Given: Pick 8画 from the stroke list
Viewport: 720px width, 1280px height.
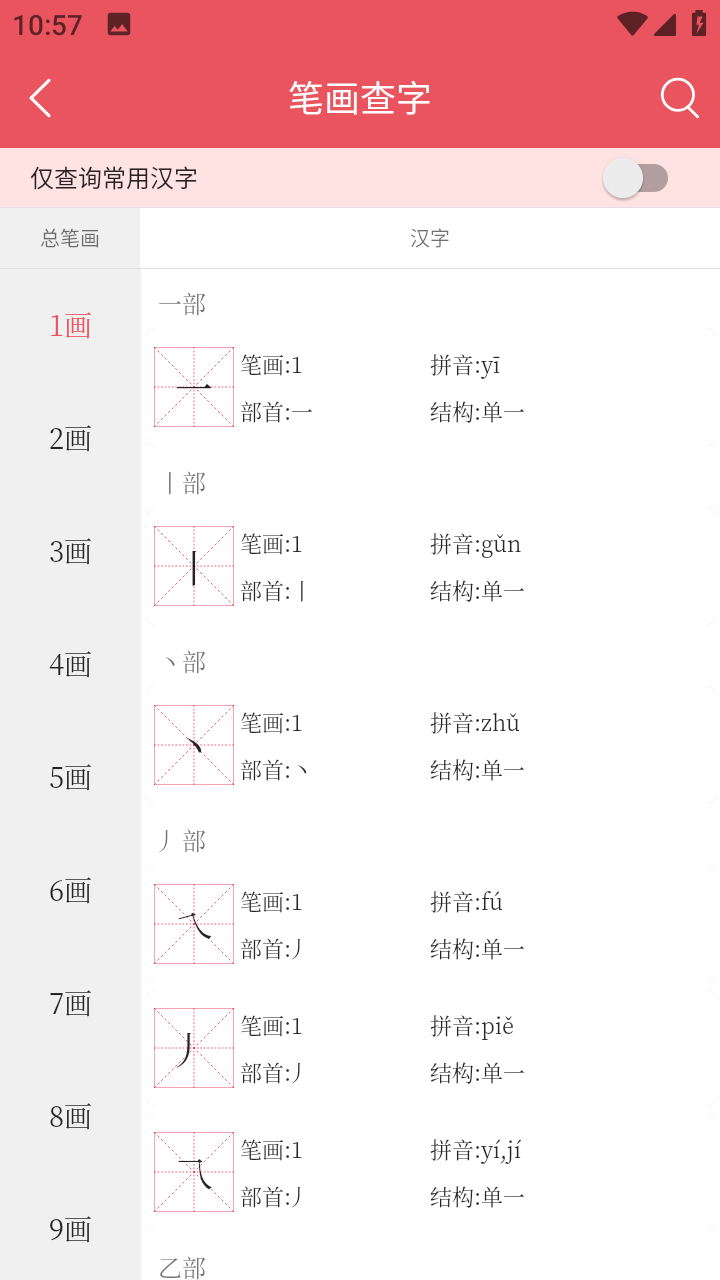Looking at the screenshot, I should tap(70, 1116).
